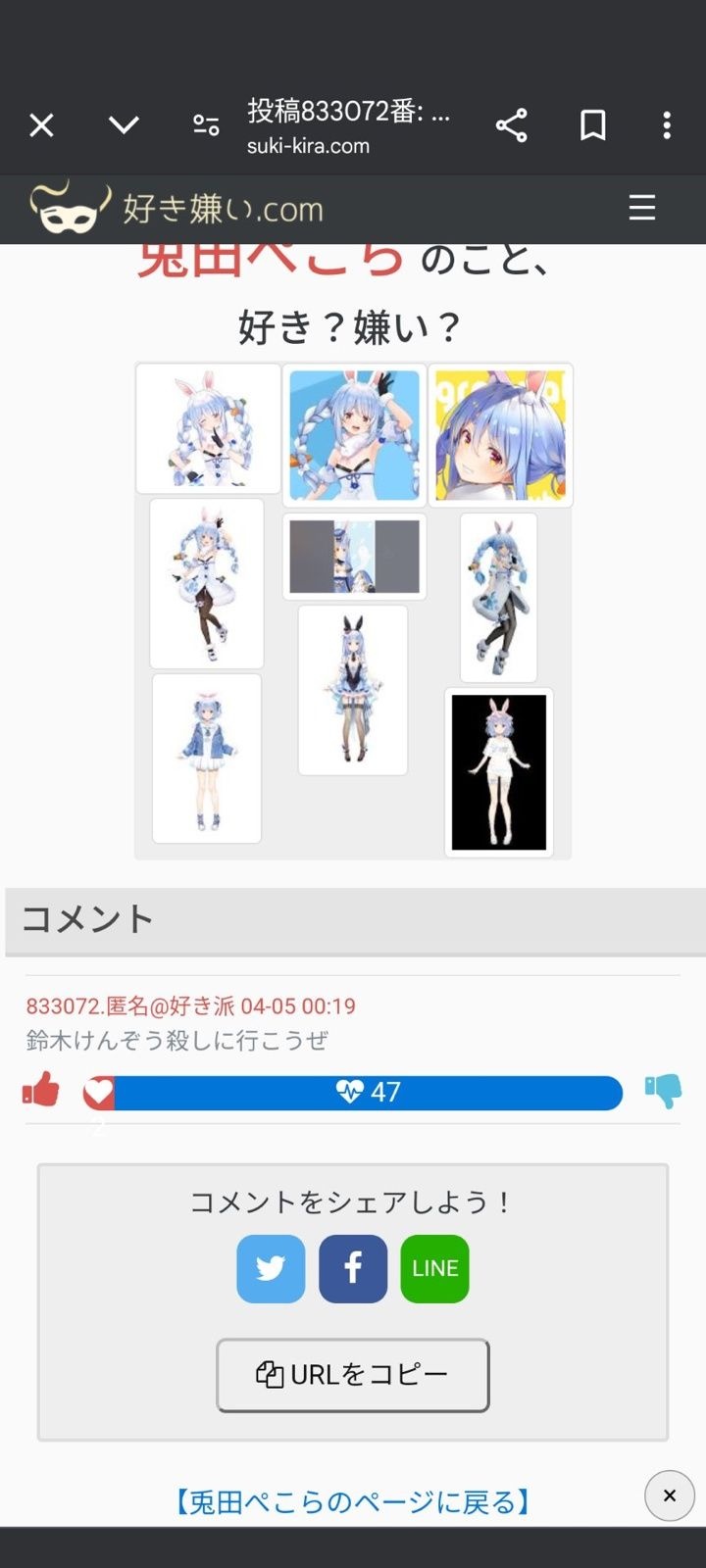Screen dimensions: 706x1568
Task: Minimize the tab with the down chevron
Action: pyautogui.click(x=124, y=125)
